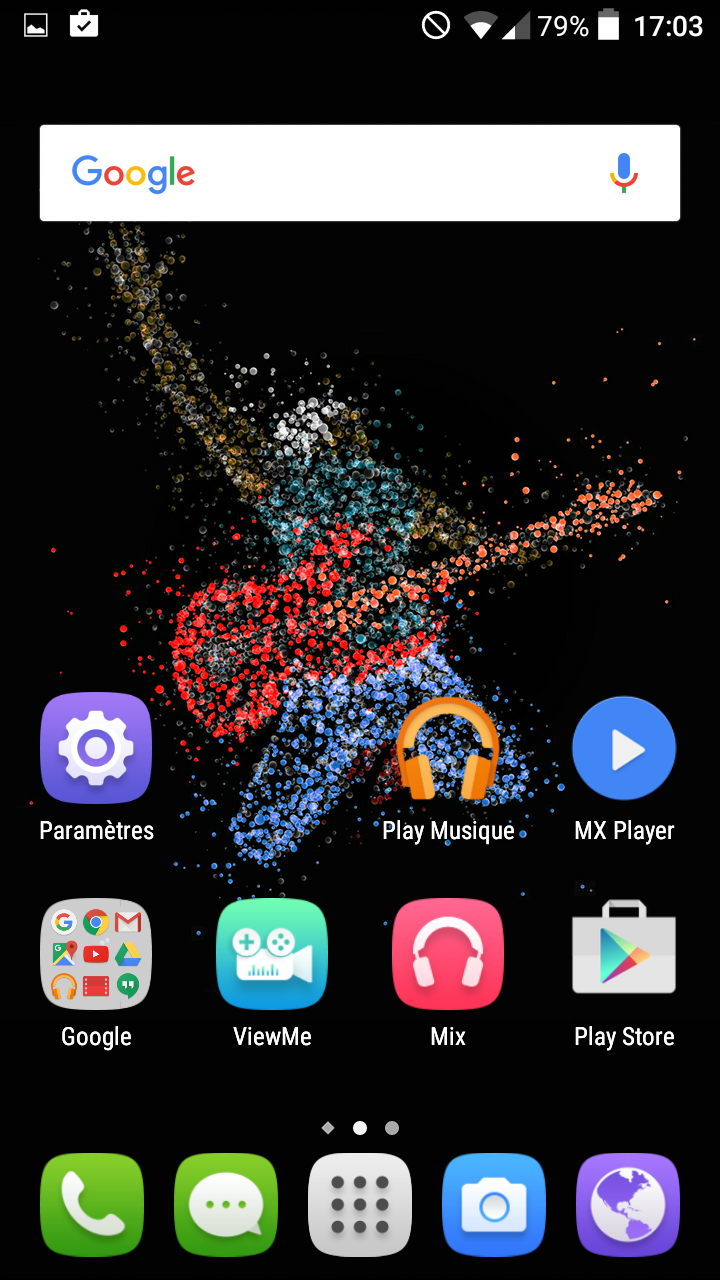Open the Mix music app
This screenshot has height=1280, width=720.
point(448,954)
